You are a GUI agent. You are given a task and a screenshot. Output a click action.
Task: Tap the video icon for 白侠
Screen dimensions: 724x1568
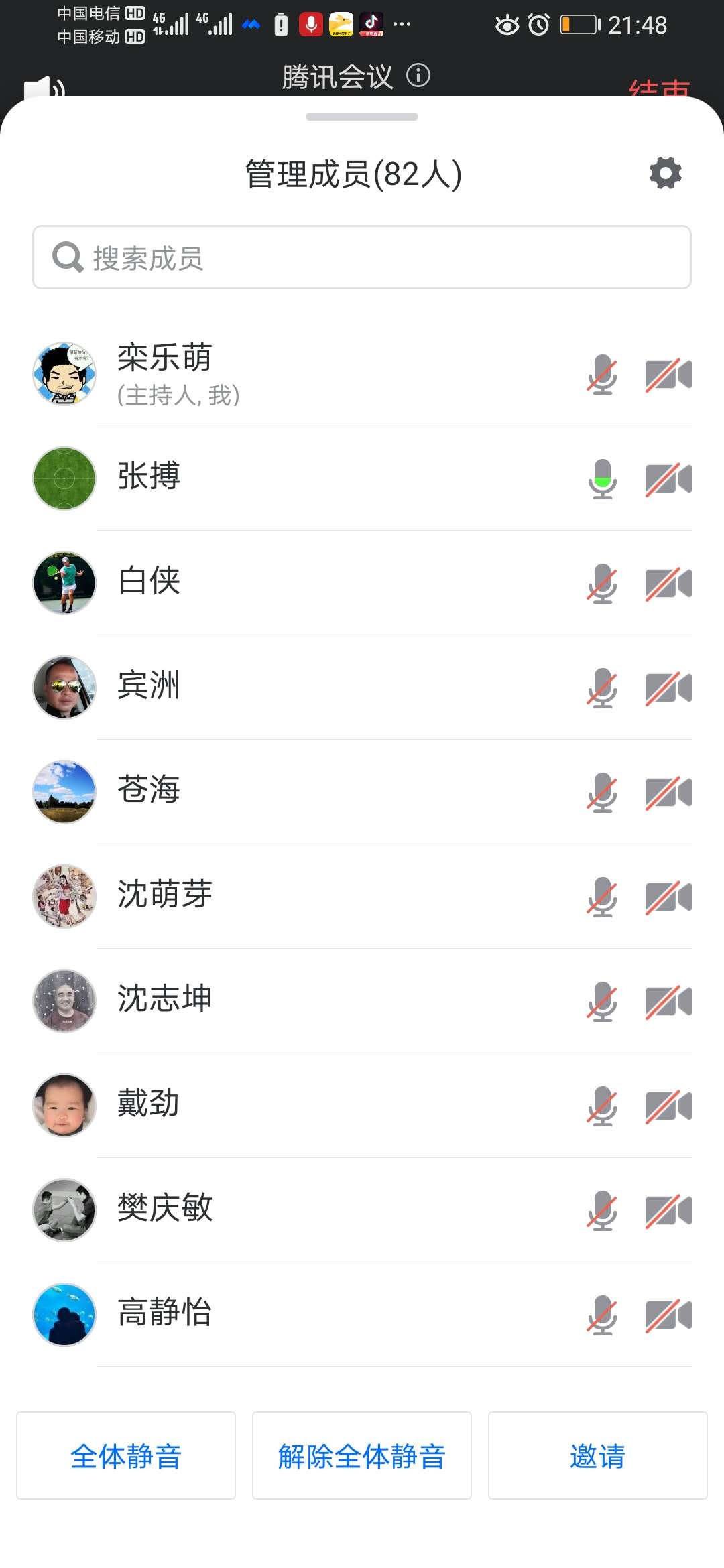coord(668,584)
